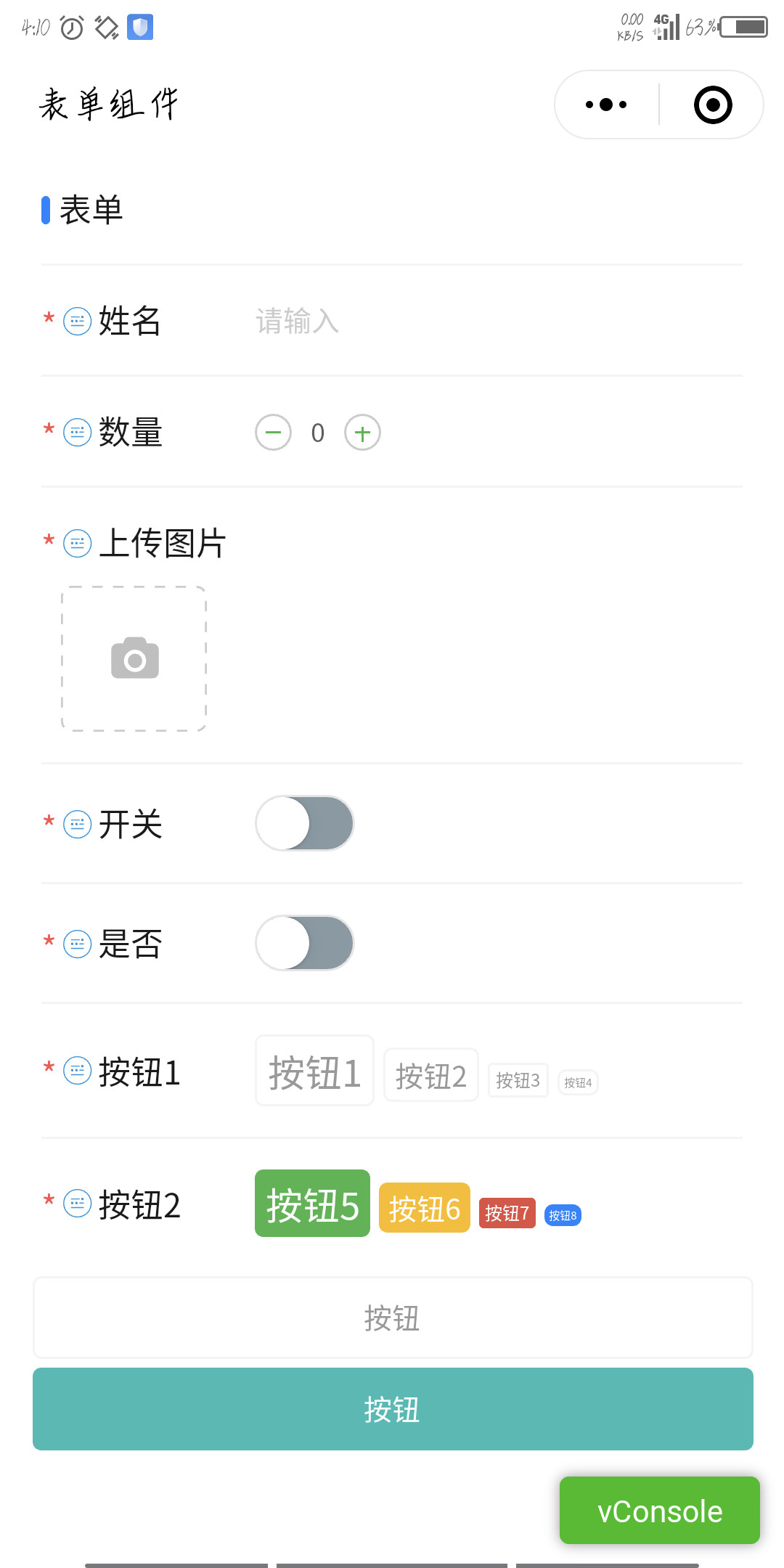Tap the white full-width 按钮 button
This screenshot has width=784, height=1568.
click(x=393, y=1318)
